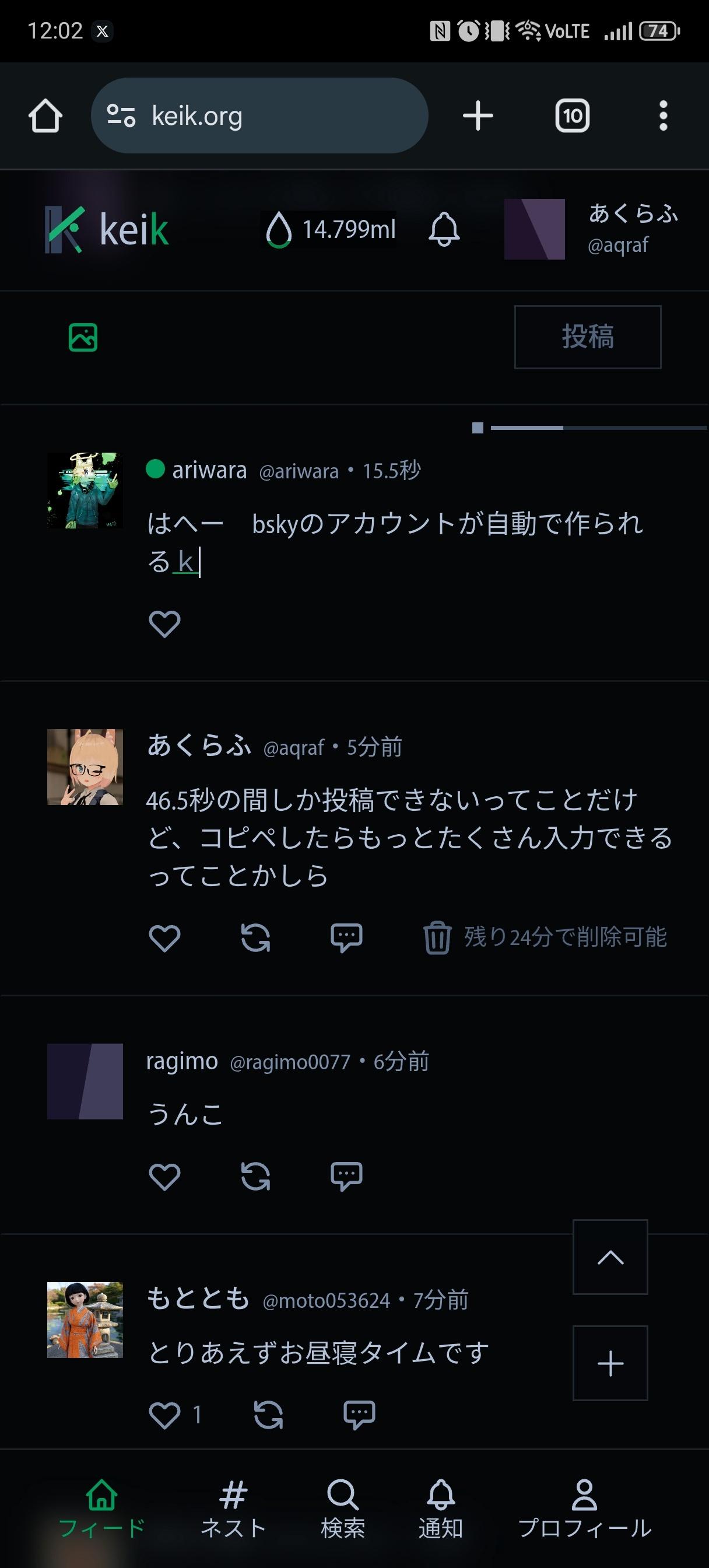709x1568 pixels.
Task: Open the browser overflow menu
Action: tap(663, 116)
